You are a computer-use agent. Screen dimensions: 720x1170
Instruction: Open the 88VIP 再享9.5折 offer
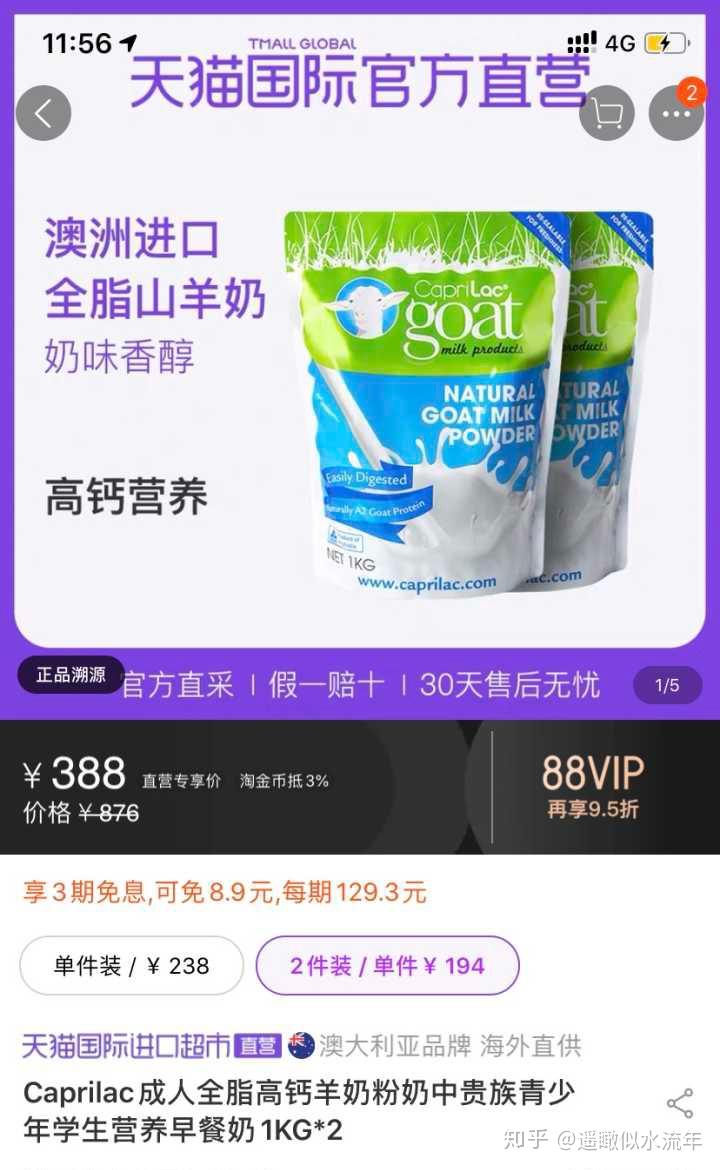coord(593,787)
